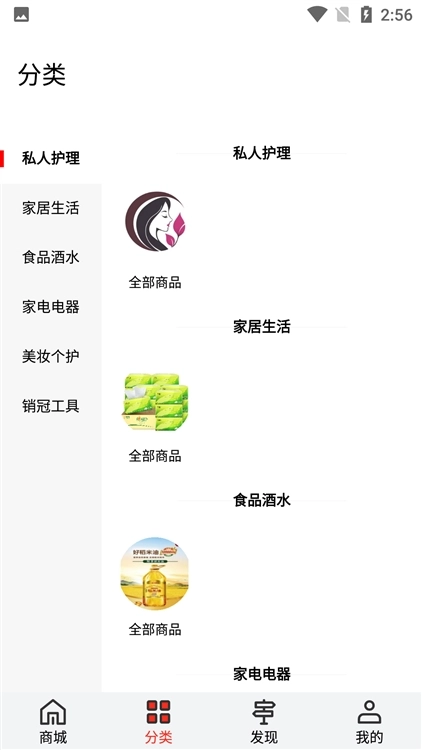422x750 pixels.
Task: Open the 我的 profile tab
Action: point(369,721)
